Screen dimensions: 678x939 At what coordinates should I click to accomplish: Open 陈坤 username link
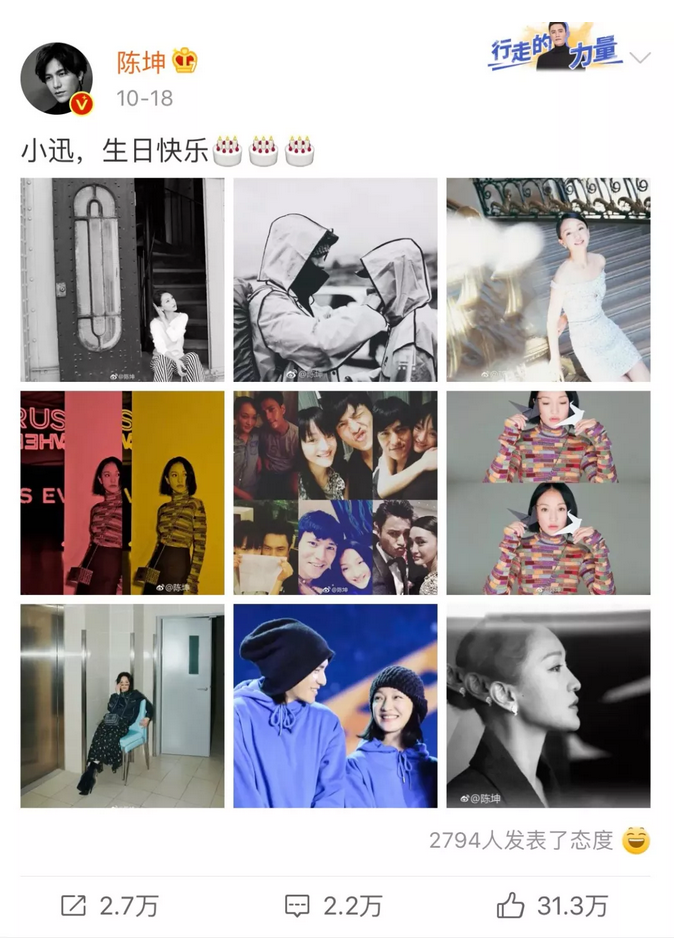coord(142,61)
